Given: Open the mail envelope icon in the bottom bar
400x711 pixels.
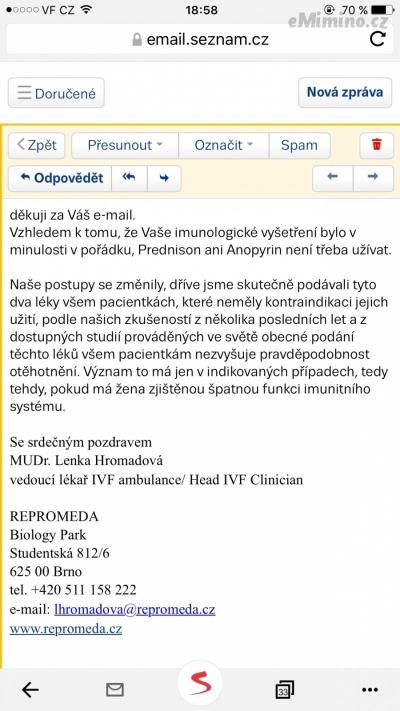Looking at the screenshot, I should [x=115, y=690].
